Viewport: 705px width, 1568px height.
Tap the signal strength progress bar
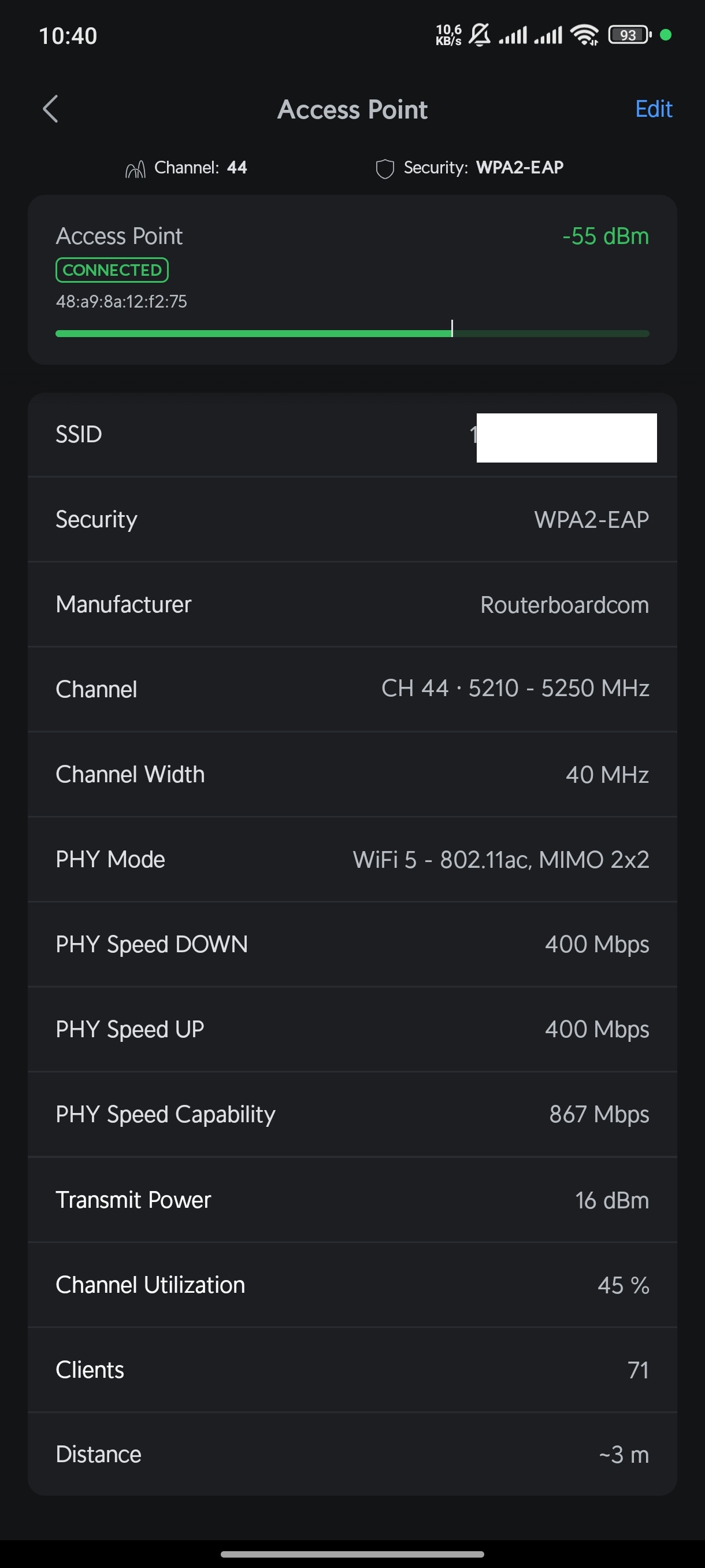pos(352,332)
